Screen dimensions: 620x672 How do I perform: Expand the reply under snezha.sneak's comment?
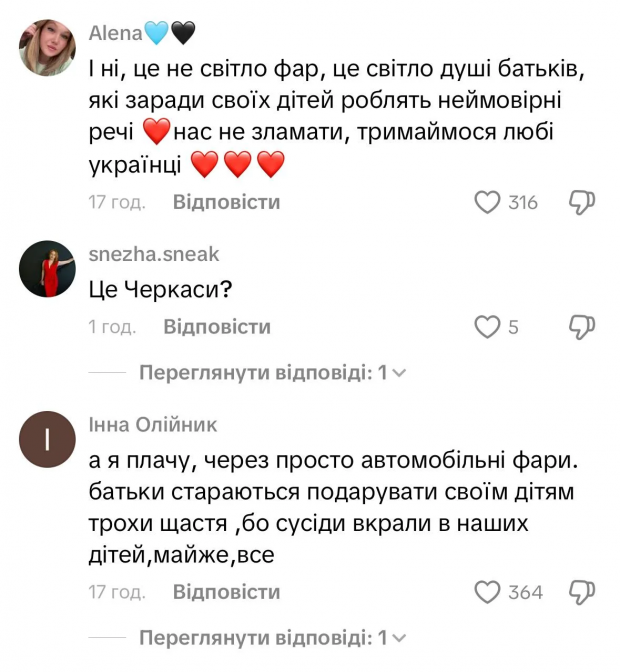click(272, 374)
